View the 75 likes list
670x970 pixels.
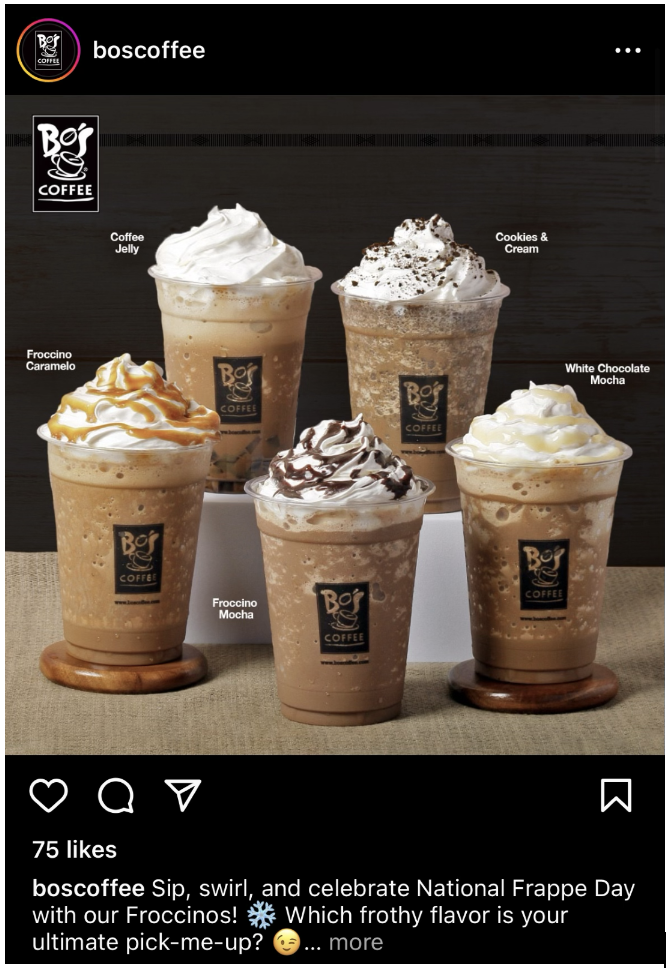coord(74,850)
